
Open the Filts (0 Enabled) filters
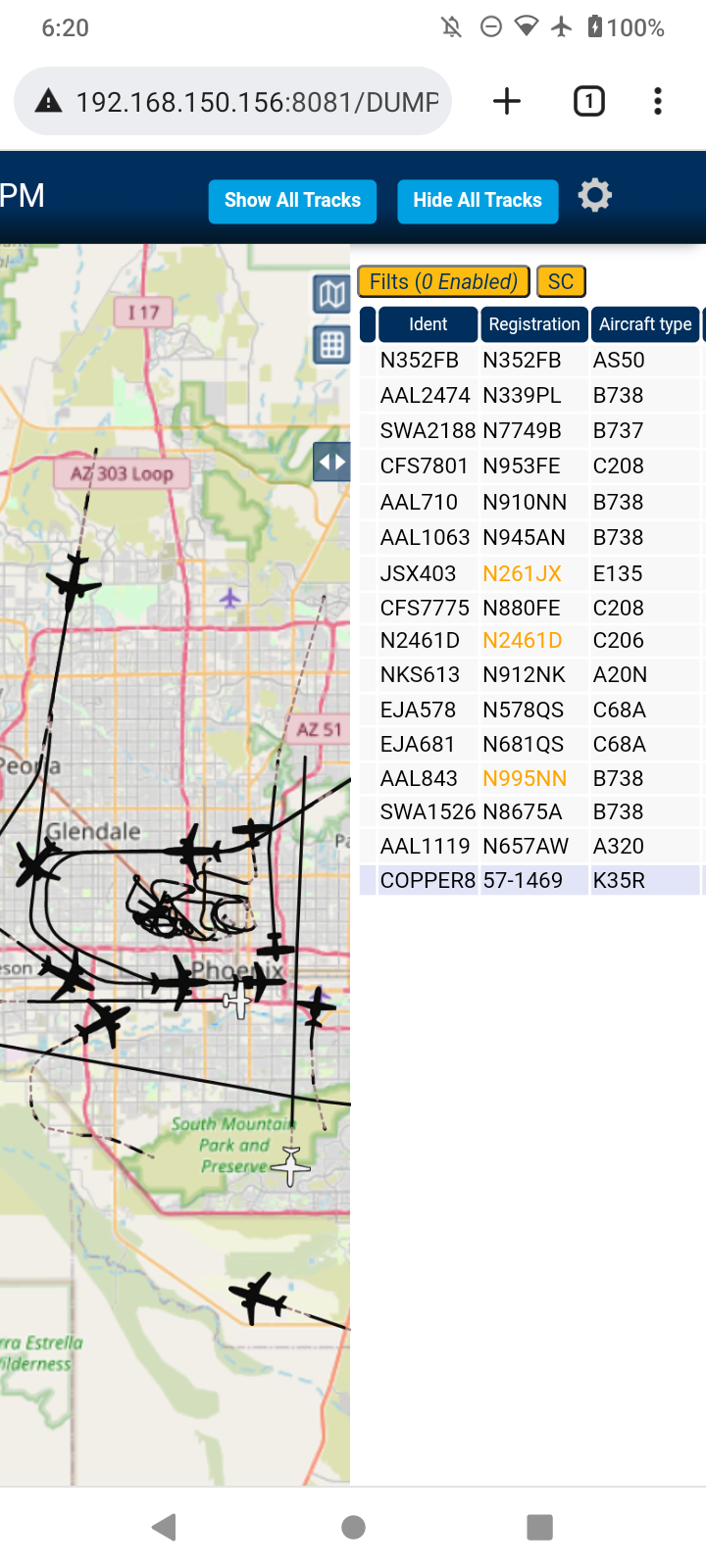pyautogui.click(x=444, y=282)
